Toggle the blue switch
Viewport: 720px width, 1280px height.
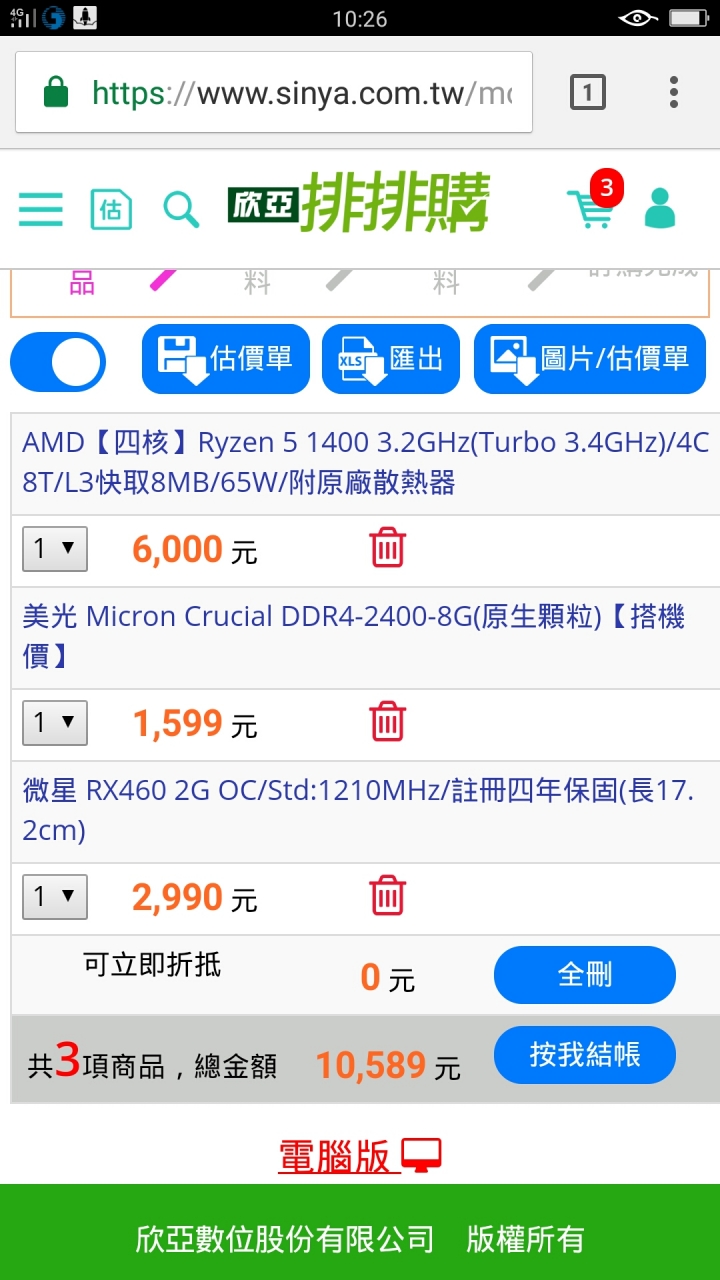58,361
